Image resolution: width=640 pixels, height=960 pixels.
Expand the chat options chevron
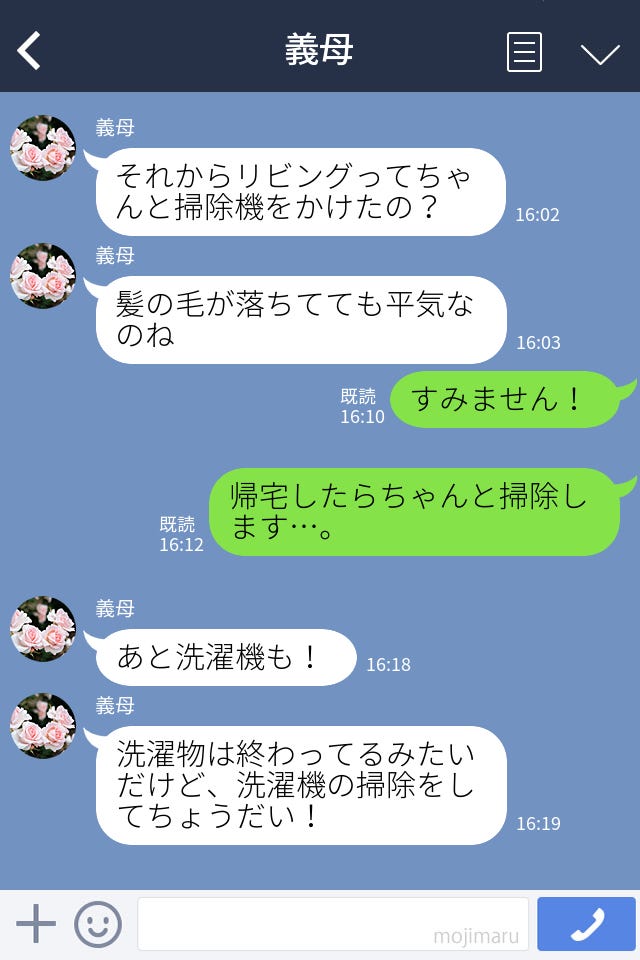600,53
